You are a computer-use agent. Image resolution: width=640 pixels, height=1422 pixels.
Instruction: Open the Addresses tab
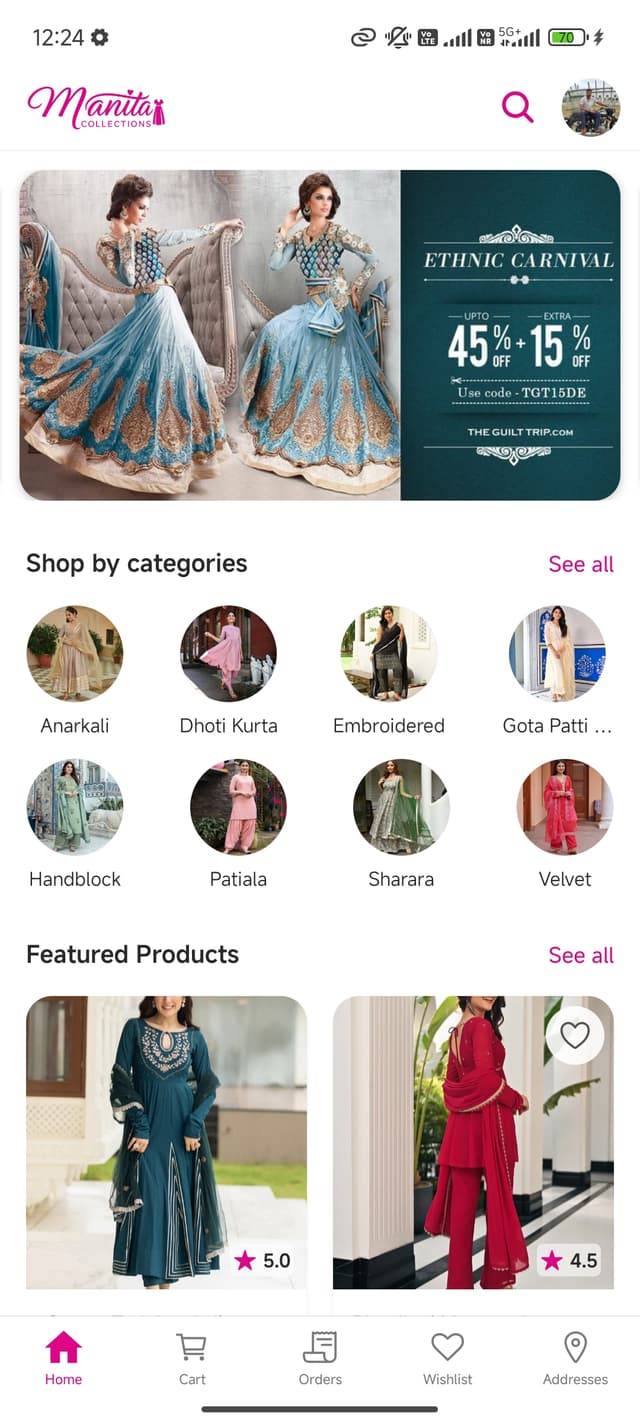(x=575, y=1359)
